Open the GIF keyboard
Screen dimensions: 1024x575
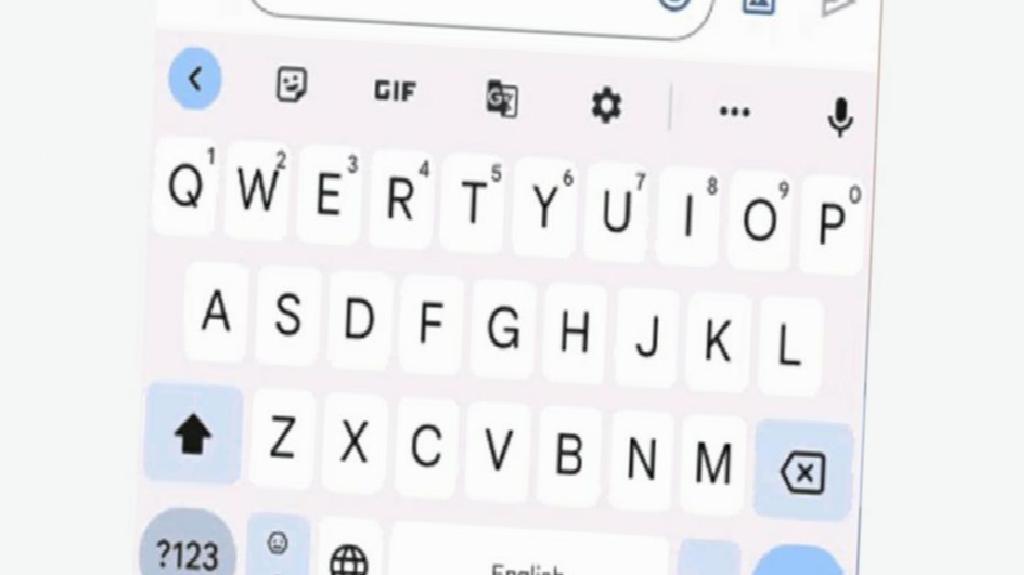pyautogui.click(x=395, y=91)
